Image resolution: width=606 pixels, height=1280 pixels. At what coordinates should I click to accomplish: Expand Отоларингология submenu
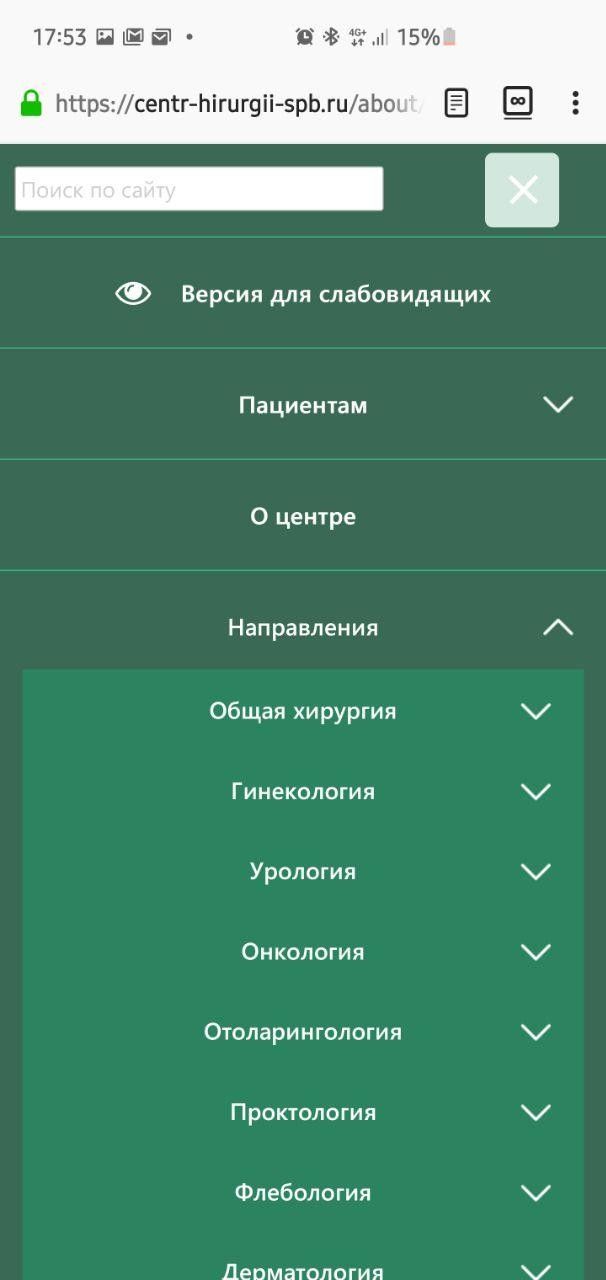point(536,1031)
